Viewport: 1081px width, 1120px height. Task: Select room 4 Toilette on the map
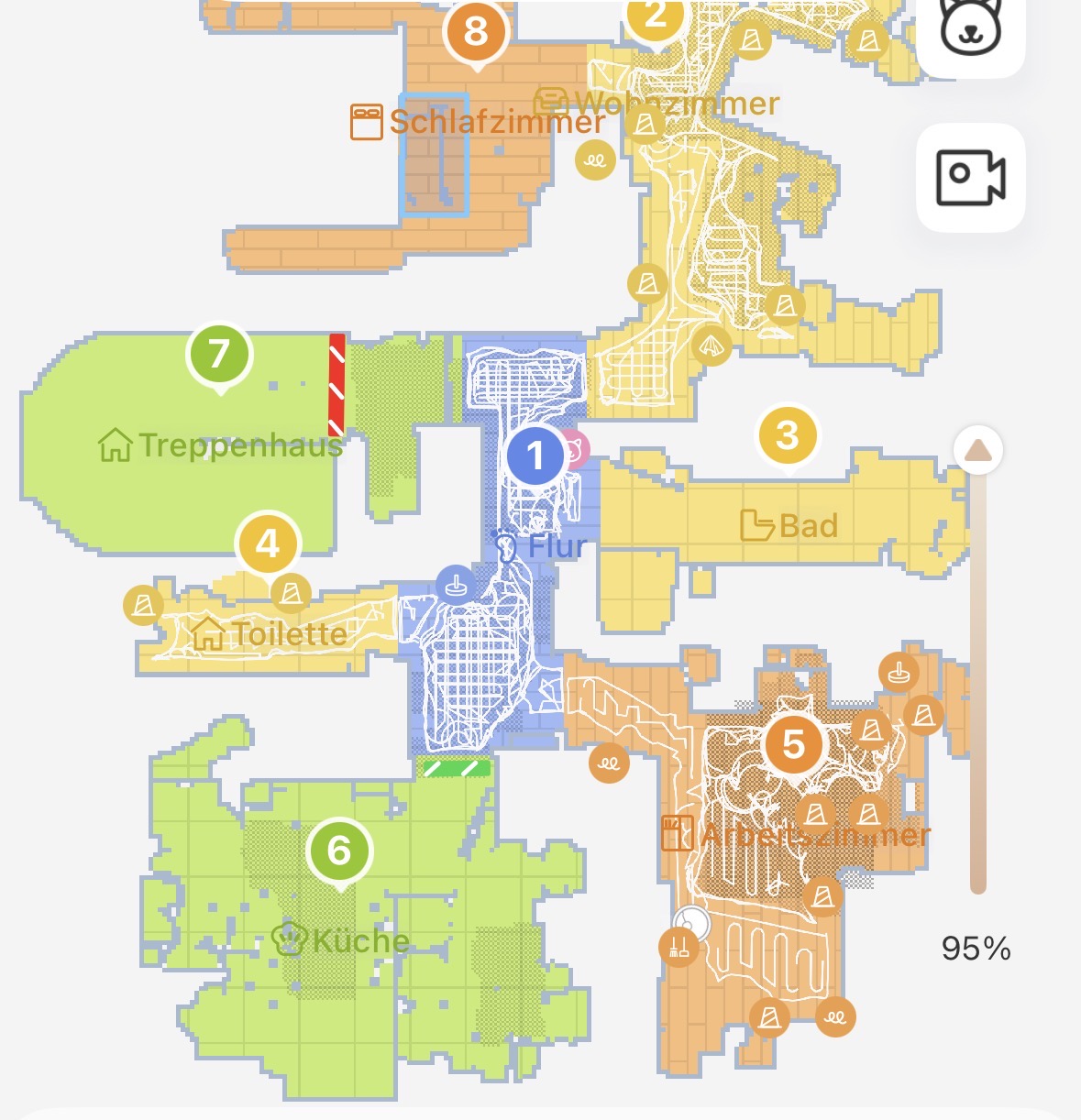coord(267,544)
